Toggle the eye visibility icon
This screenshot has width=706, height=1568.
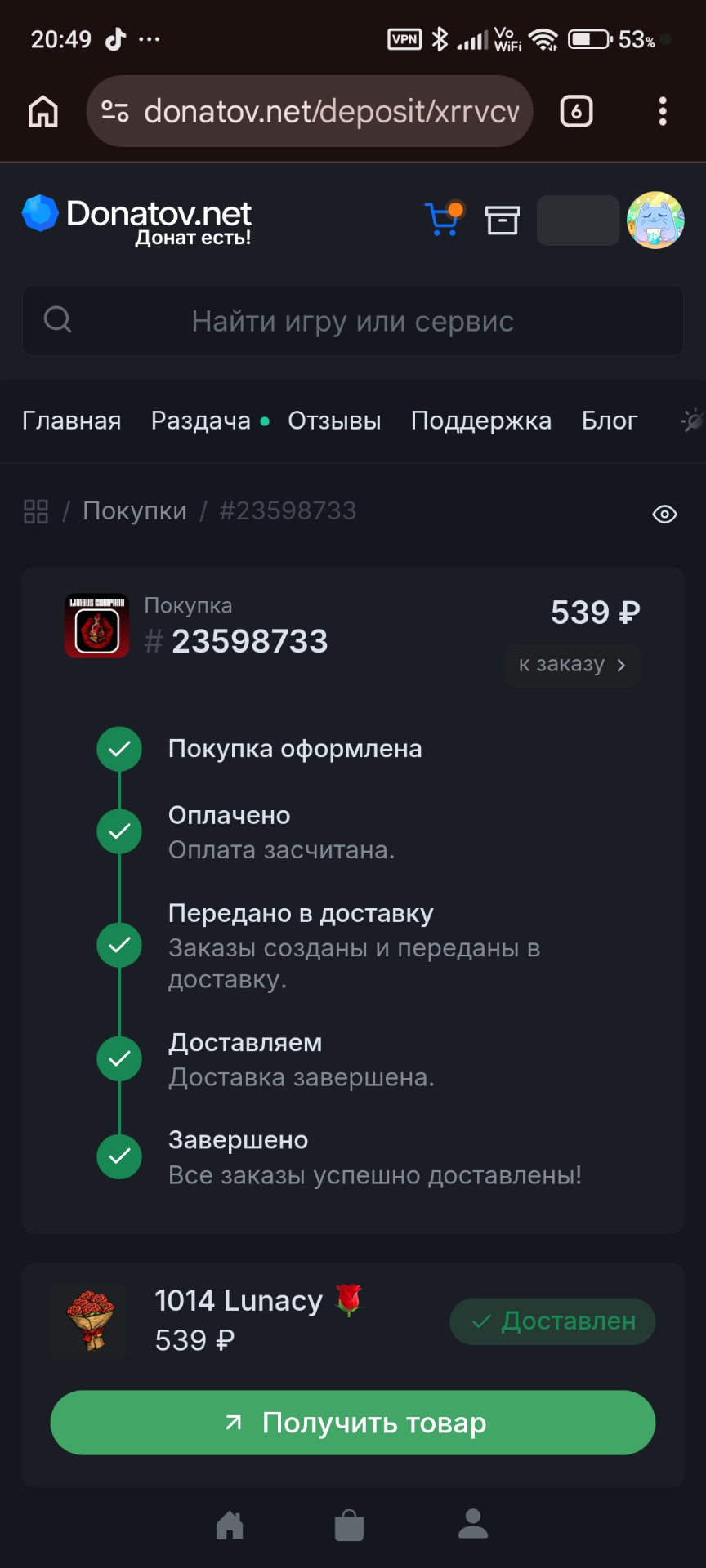coord(664,514)
